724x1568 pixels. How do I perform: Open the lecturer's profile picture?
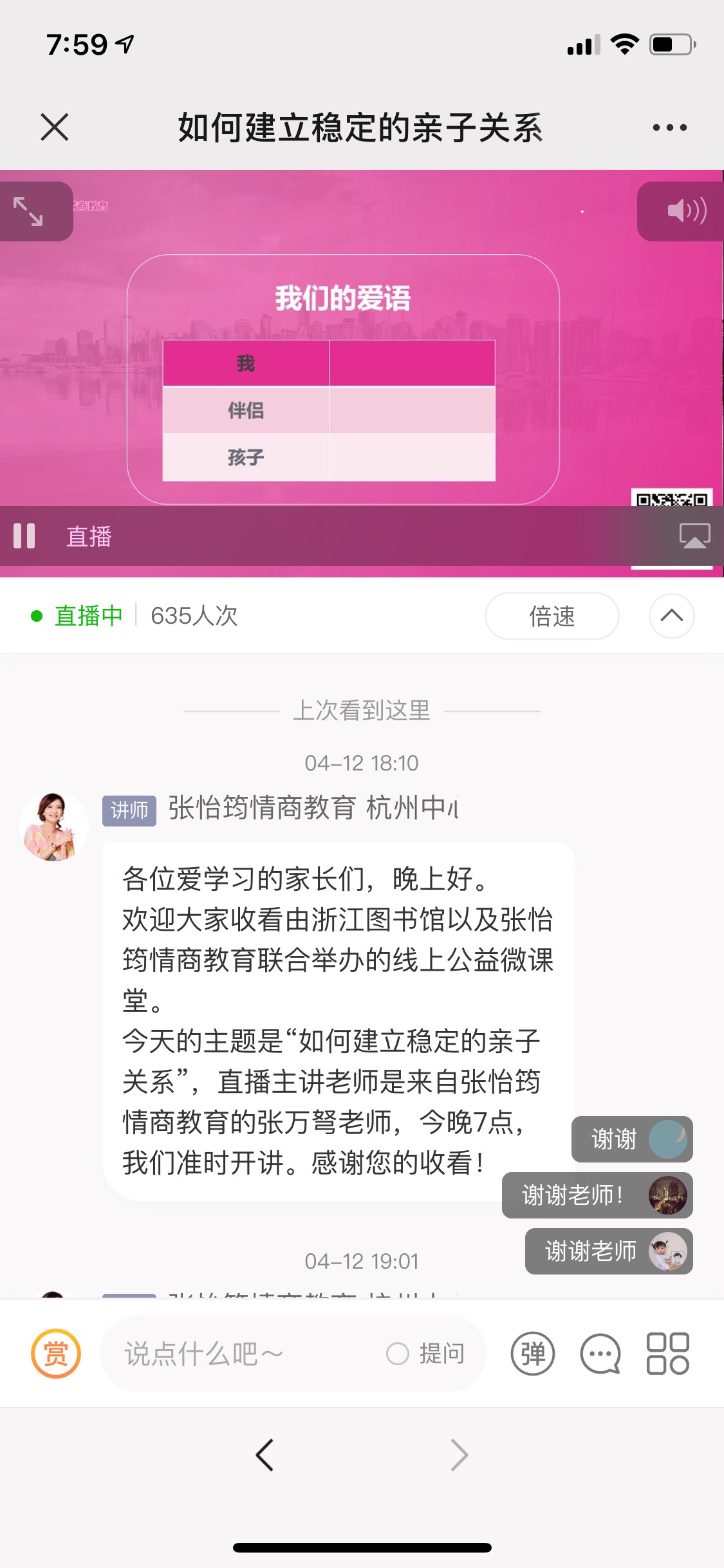coord(53,827)
